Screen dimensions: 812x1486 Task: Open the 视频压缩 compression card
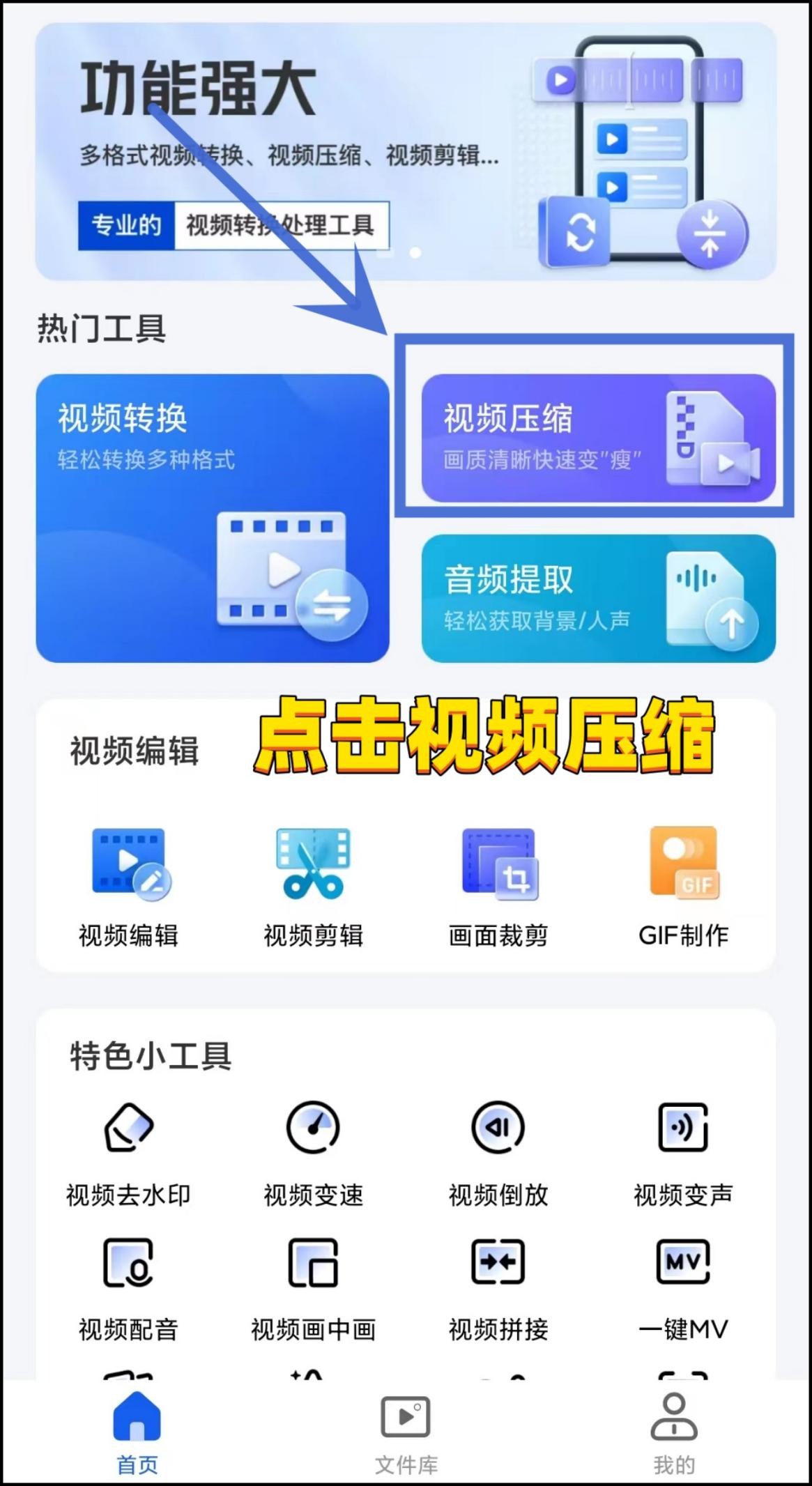pyautogui.click(x=596, y=436)
